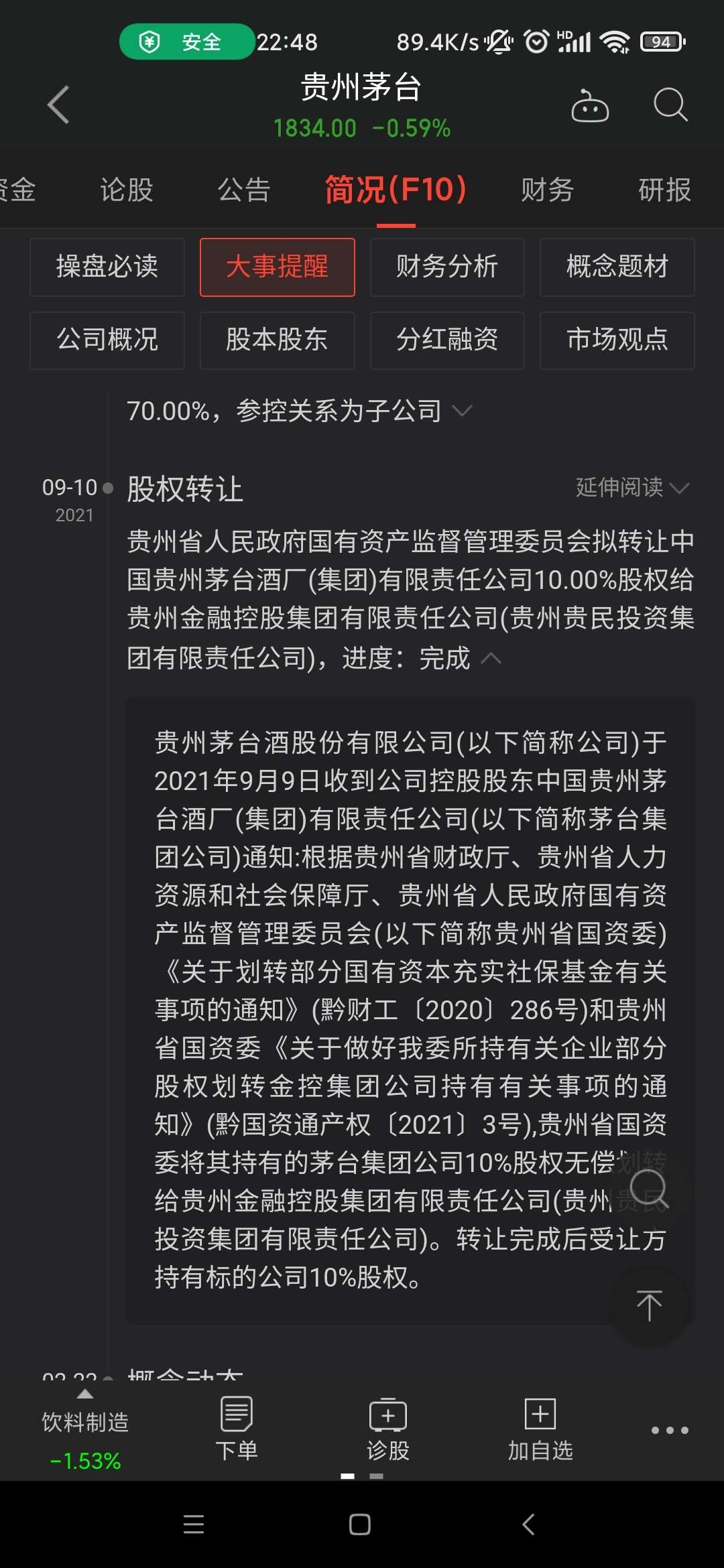This screenshot has height=1568, width=724.
Task: Jump back to top with arrow button
Action: click(x=649, y=1305)
